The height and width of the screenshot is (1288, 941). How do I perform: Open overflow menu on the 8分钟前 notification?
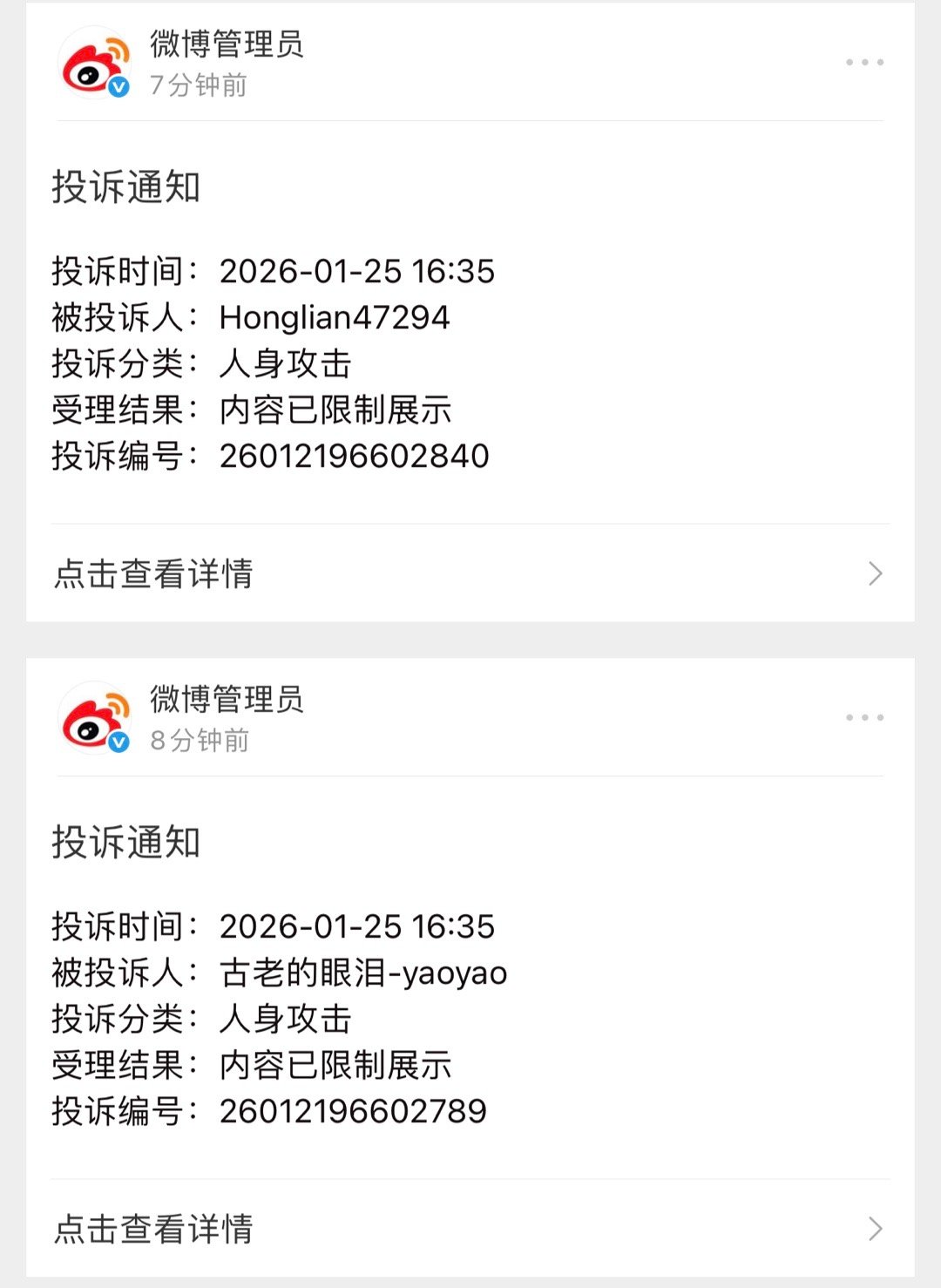coord(864,718)
